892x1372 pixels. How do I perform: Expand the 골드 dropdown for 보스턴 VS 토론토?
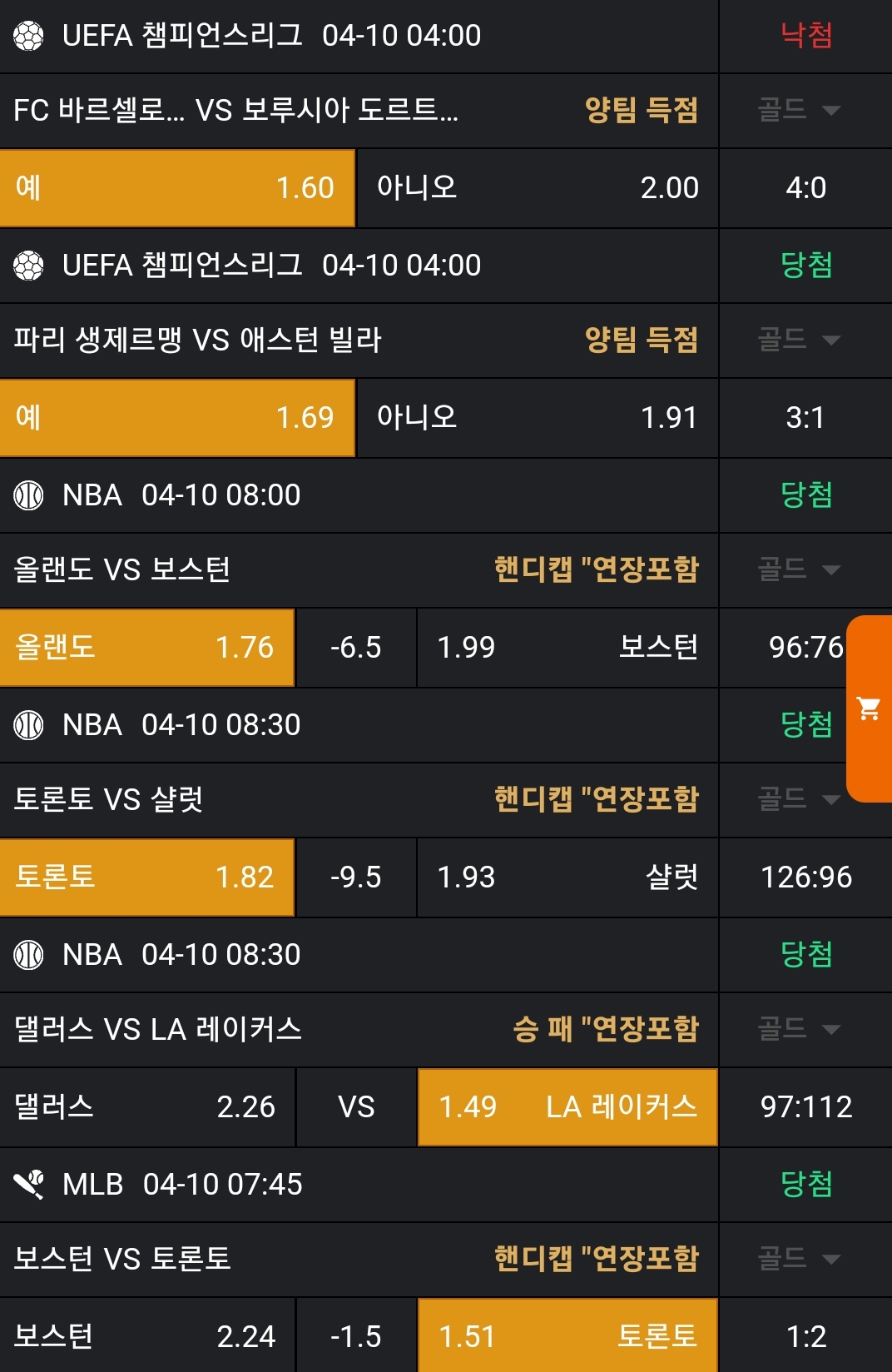click(799, 1259)
